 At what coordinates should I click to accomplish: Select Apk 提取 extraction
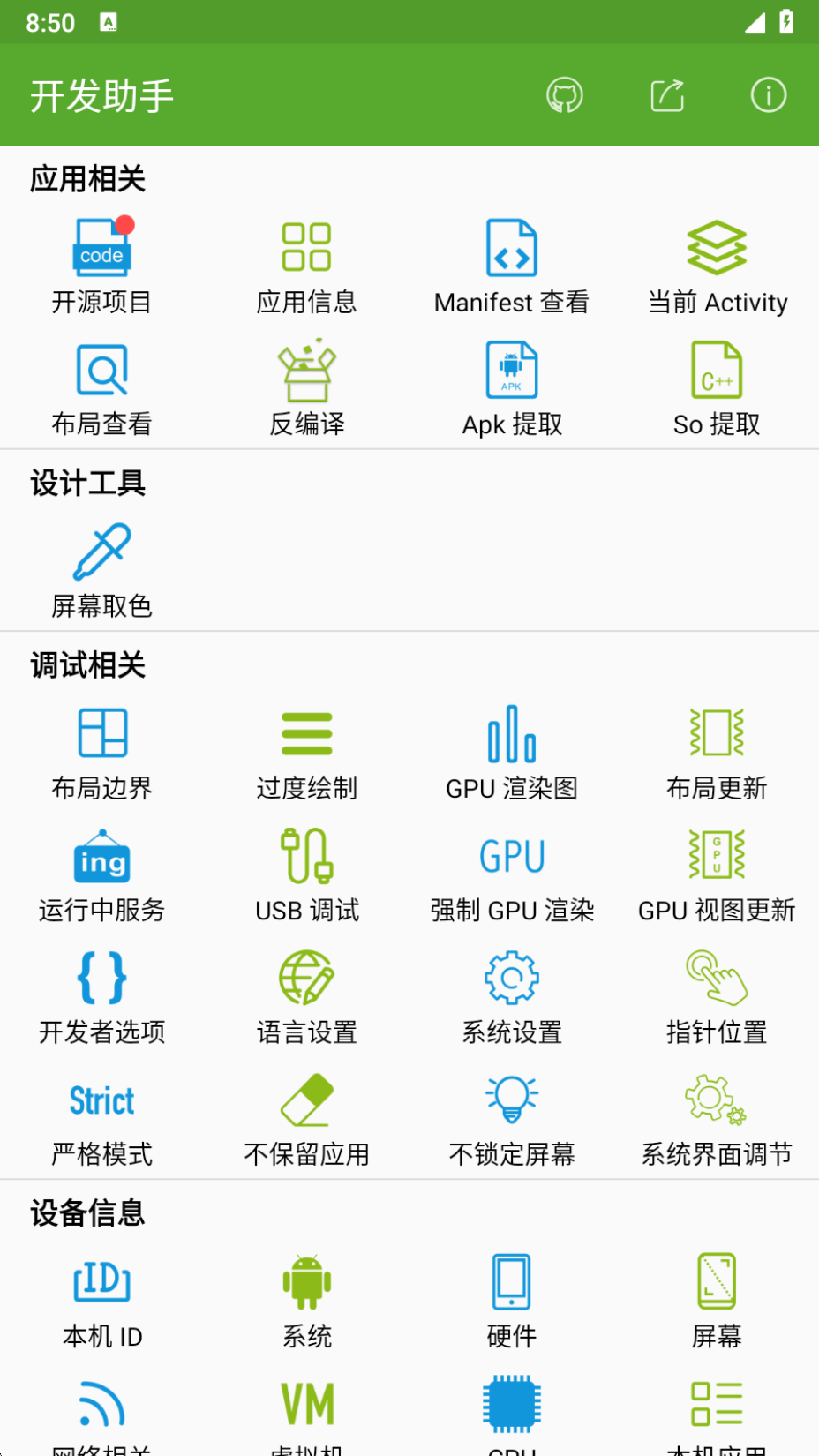(x=512, y=388)
